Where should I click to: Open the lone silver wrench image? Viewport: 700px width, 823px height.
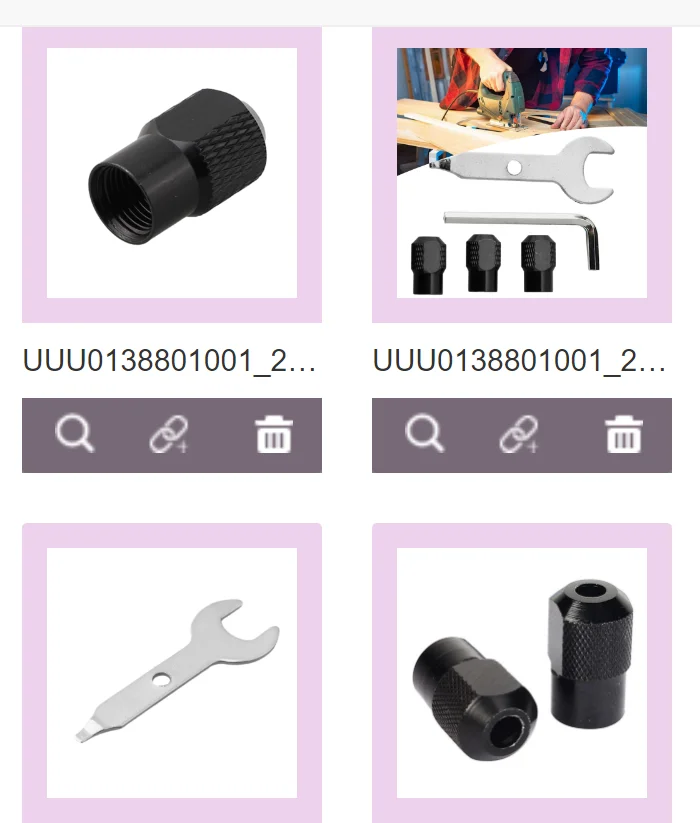click(x=172, y=672)
